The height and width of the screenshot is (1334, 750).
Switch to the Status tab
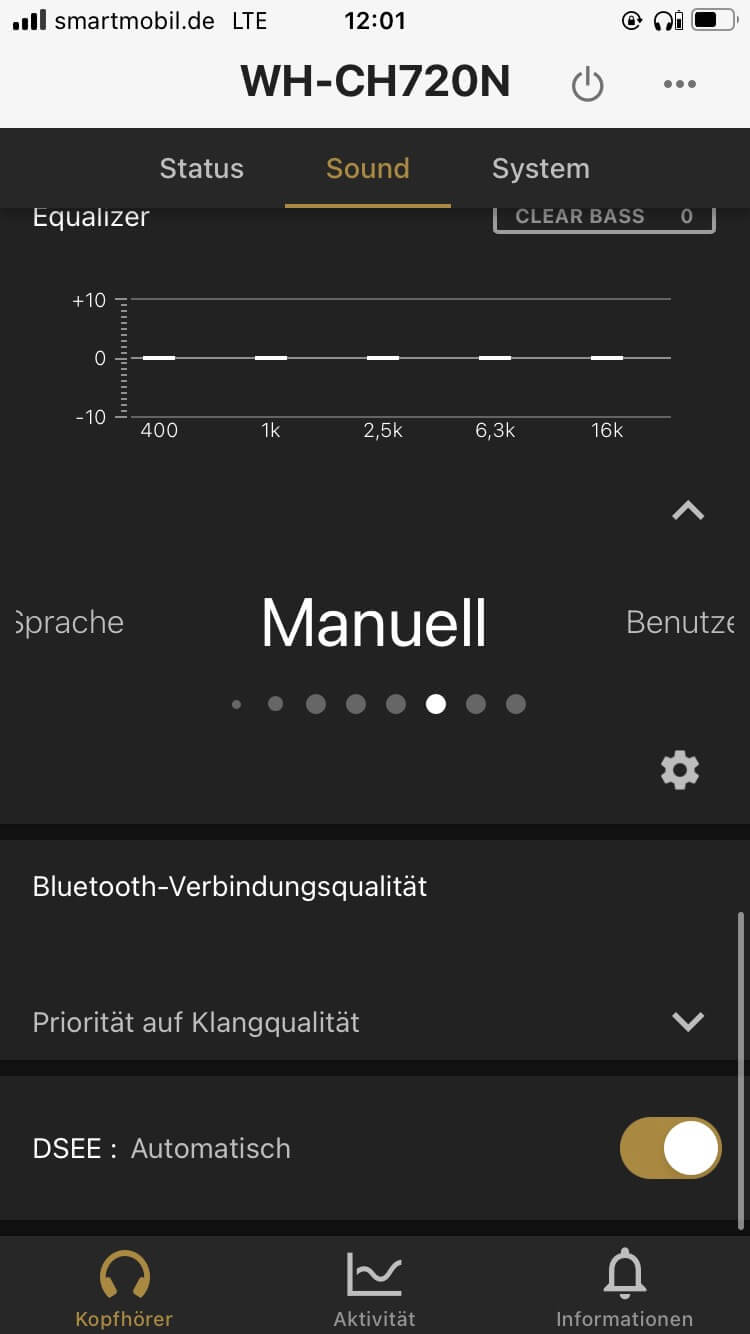201,168
